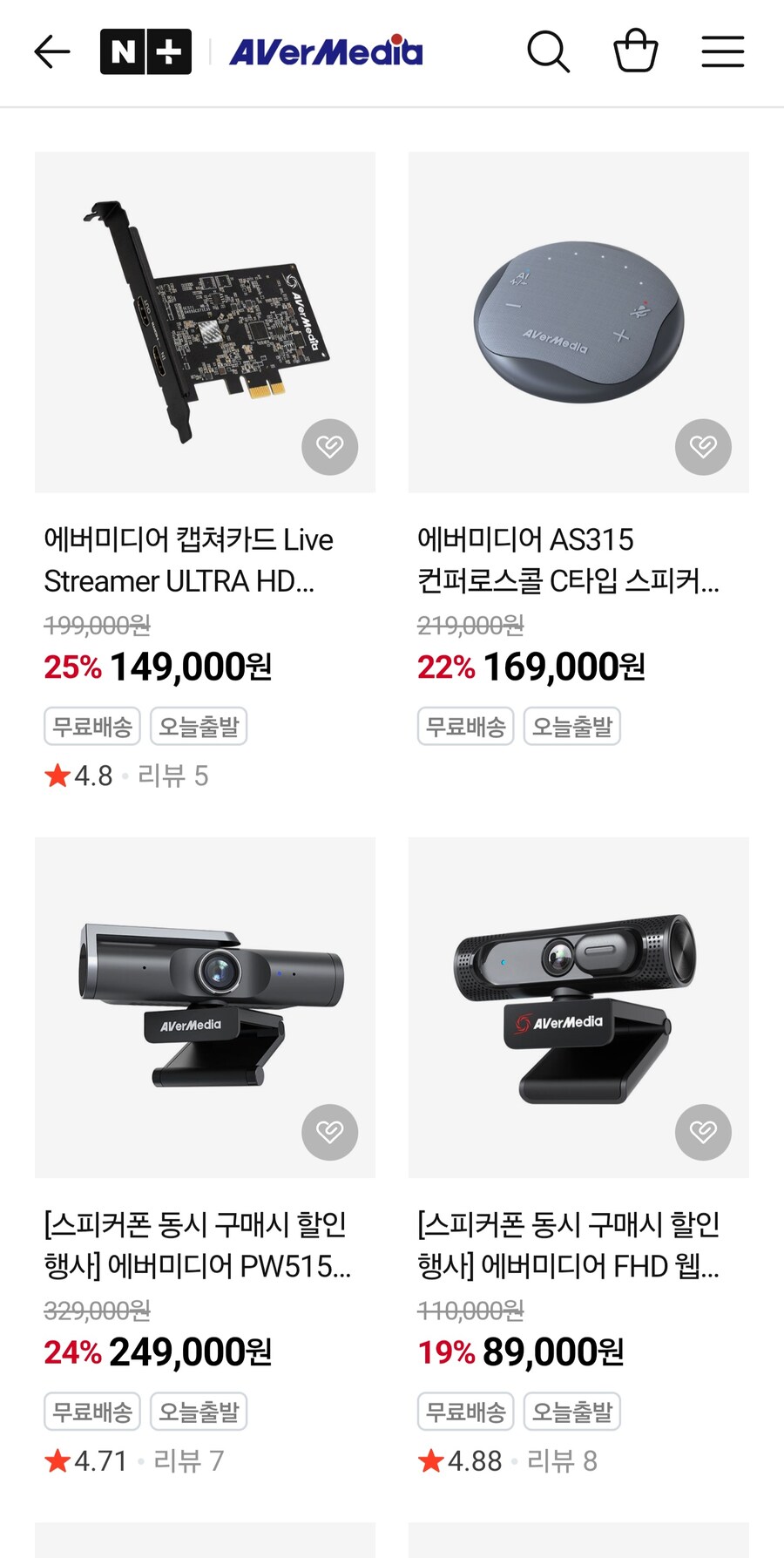Toggle wishlist heart on the AS315 speakerphone
Image resolution: width=784 pixels, height=1558 pixels.
pos(703,447)
